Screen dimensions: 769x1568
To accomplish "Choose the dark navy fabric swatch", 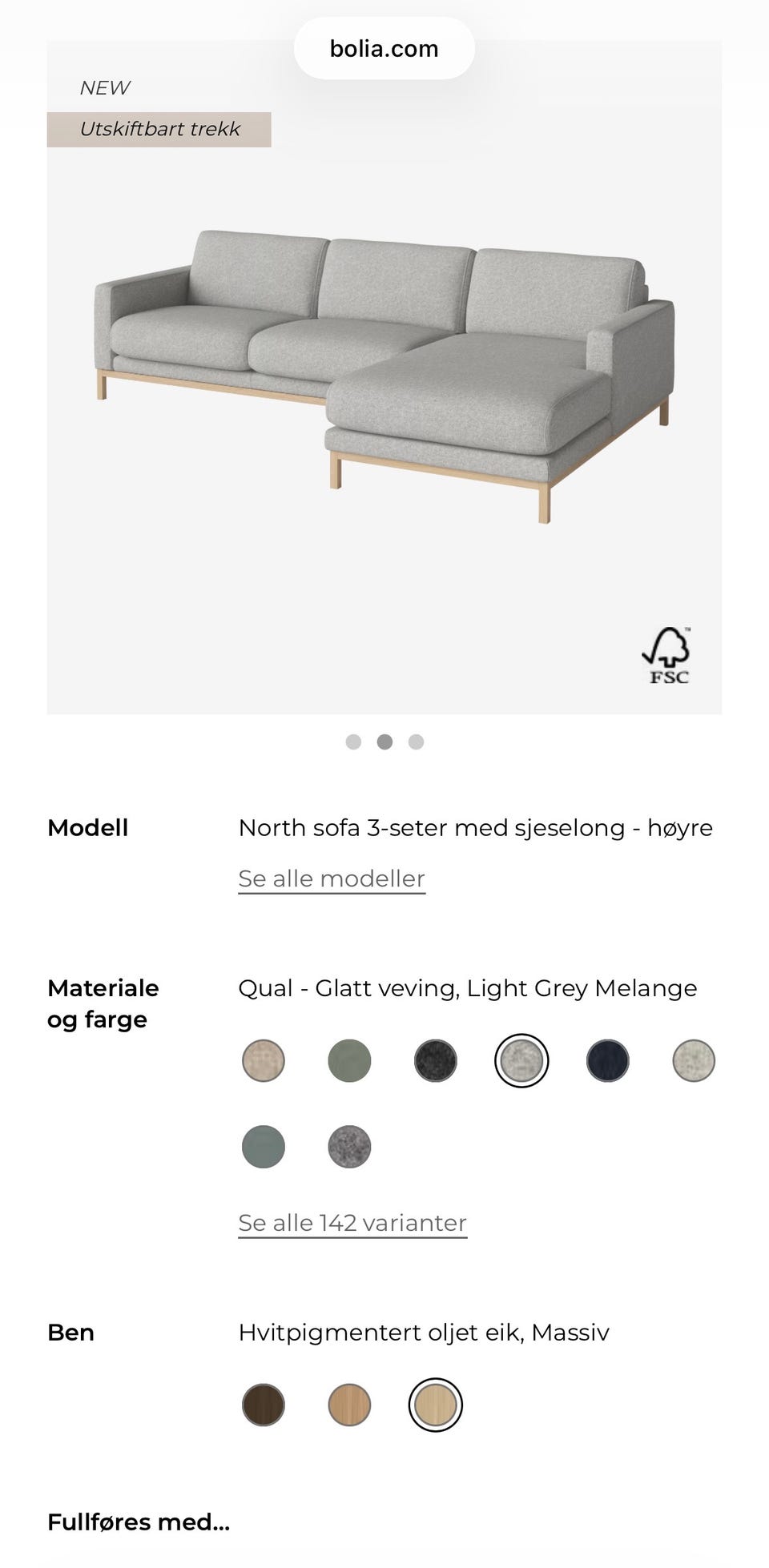I will click(606, 1060).
